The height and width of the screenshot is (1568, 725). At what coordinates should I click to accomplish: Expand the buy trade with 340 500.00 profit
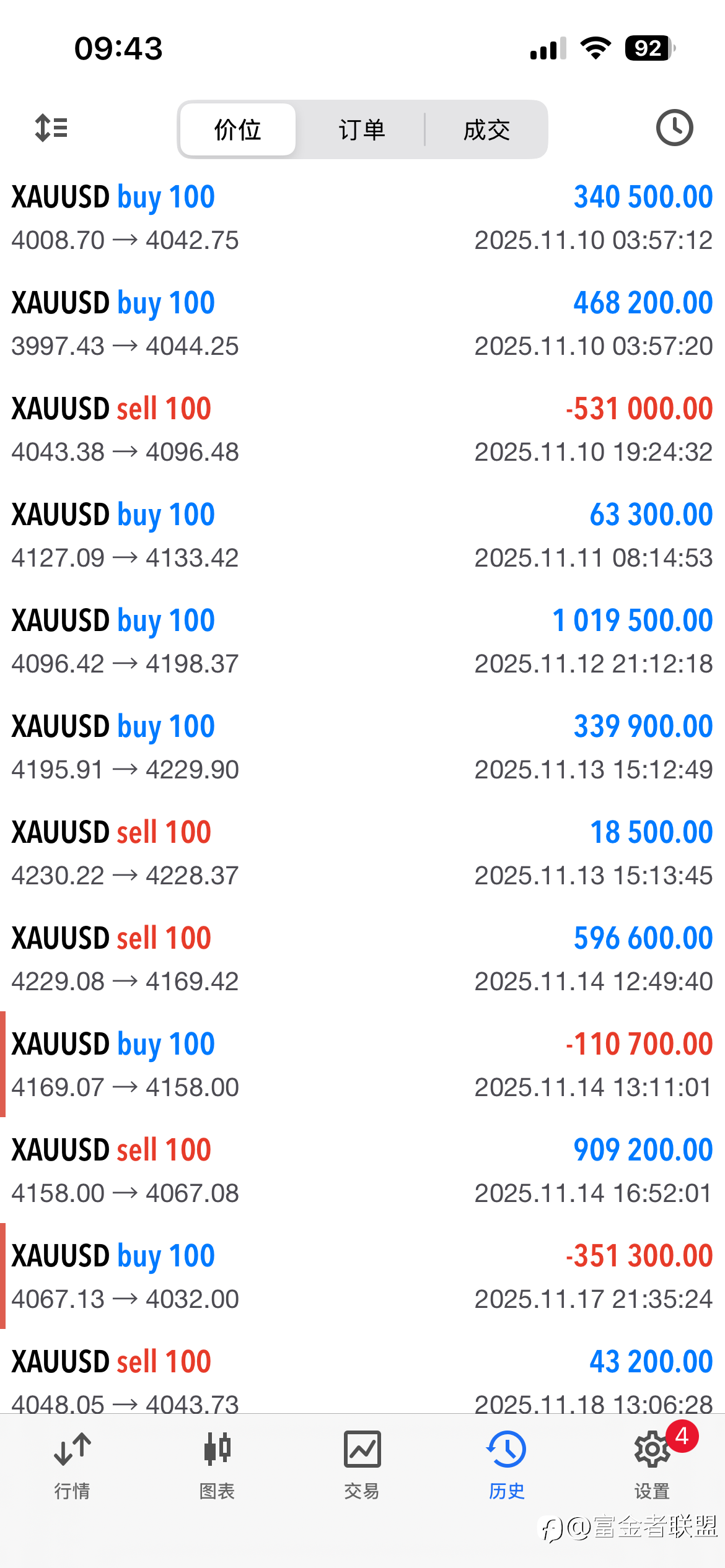(x=362, y=218)
